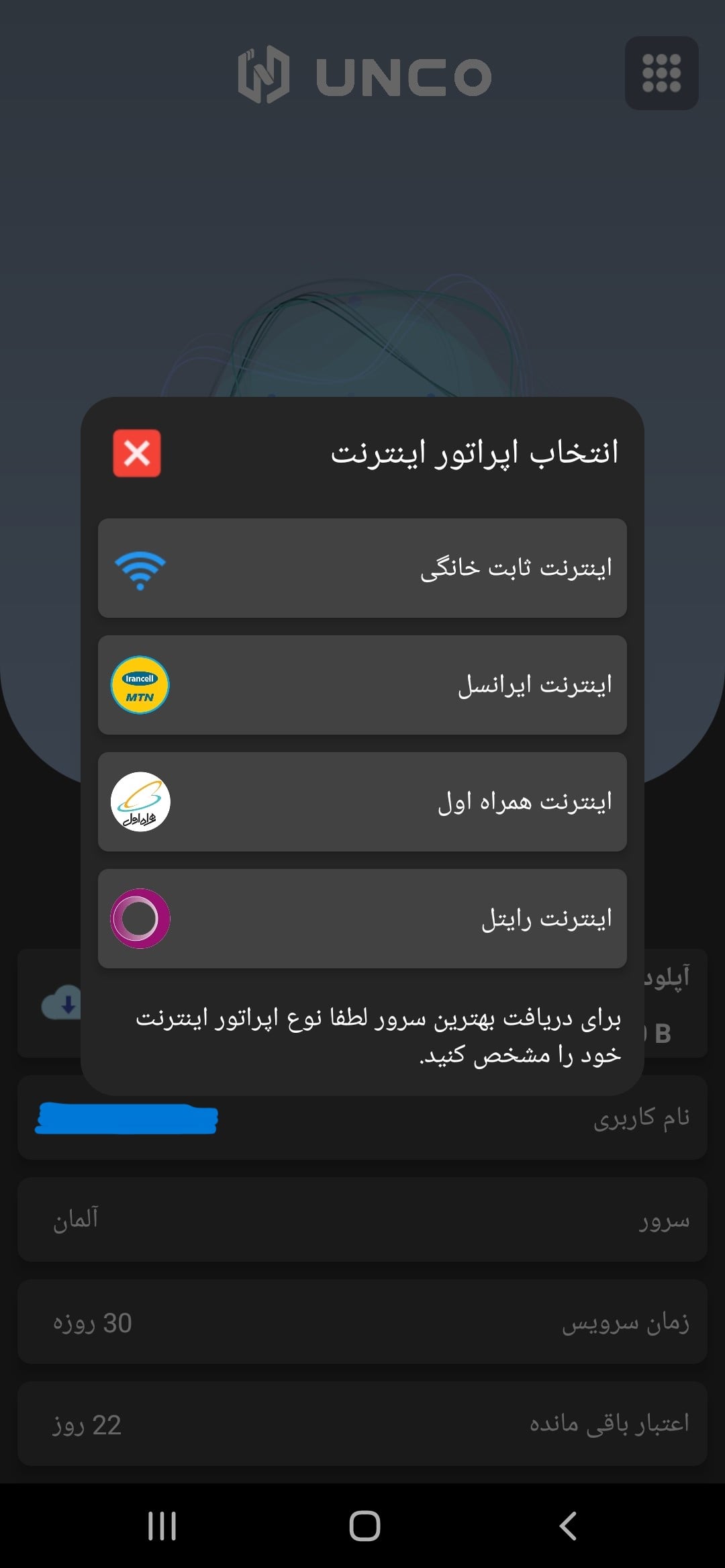Choose Rightel internet (اینترنت رایتل)
This screenshot has height=1568, width=725.
[362, 919]
